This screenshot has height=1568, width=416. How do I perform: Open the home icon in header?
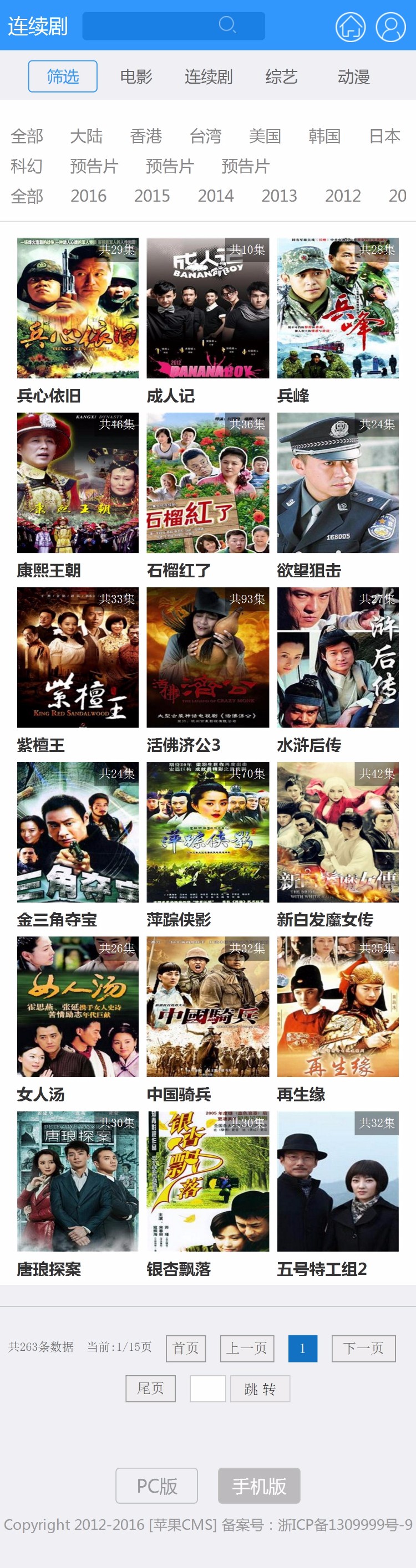pos(350,27)
